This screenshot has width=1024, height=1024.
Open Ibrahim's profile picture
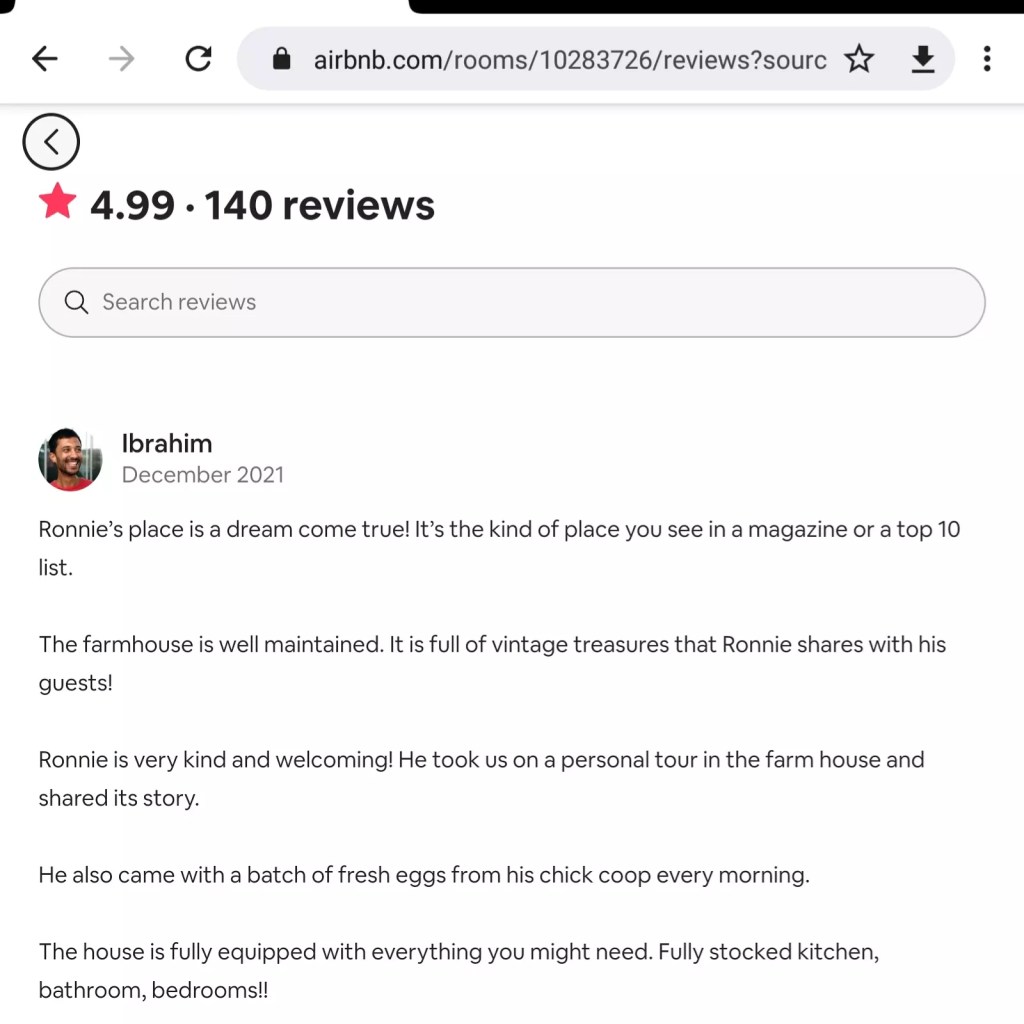tap(70, 459)
